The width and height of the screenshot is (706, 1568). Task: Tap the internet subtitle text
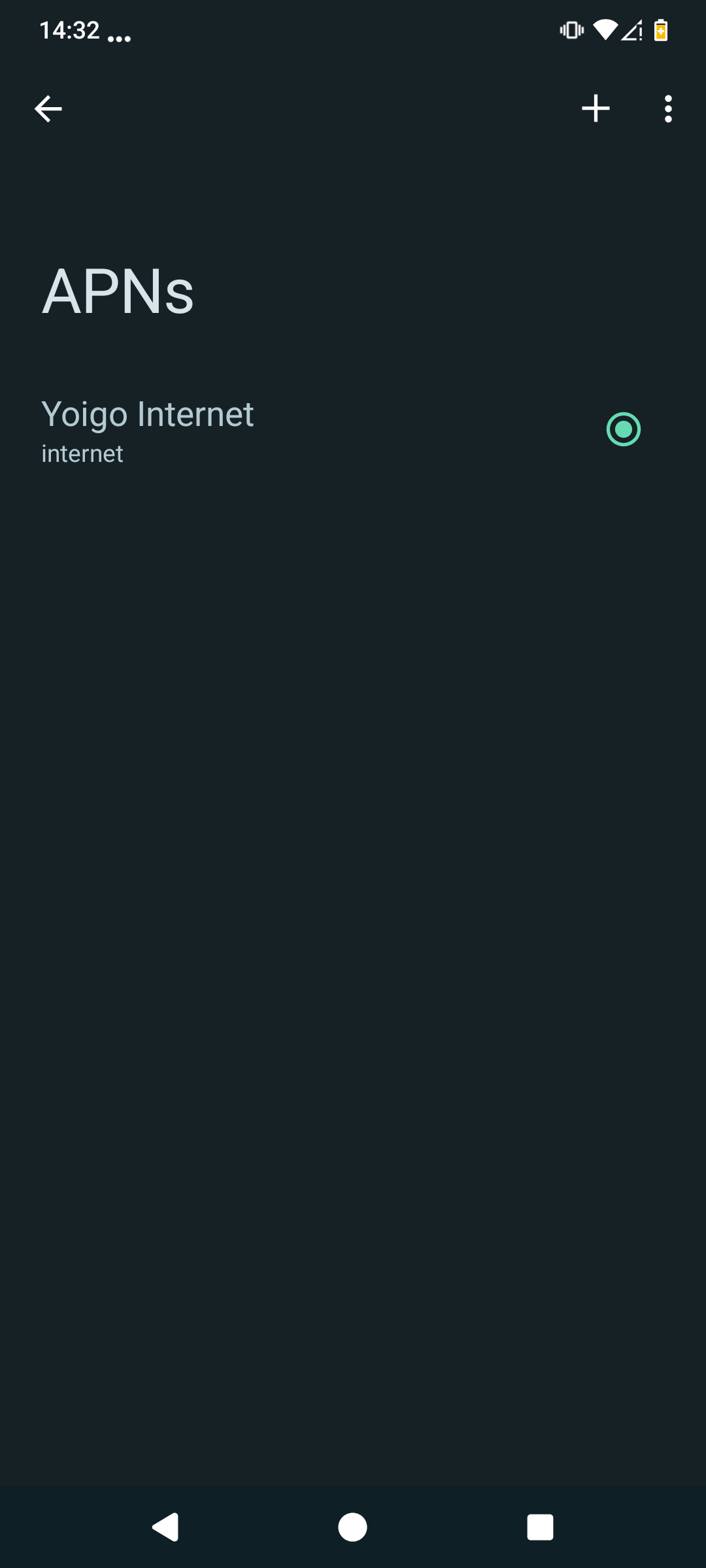(x=82, y=453)
